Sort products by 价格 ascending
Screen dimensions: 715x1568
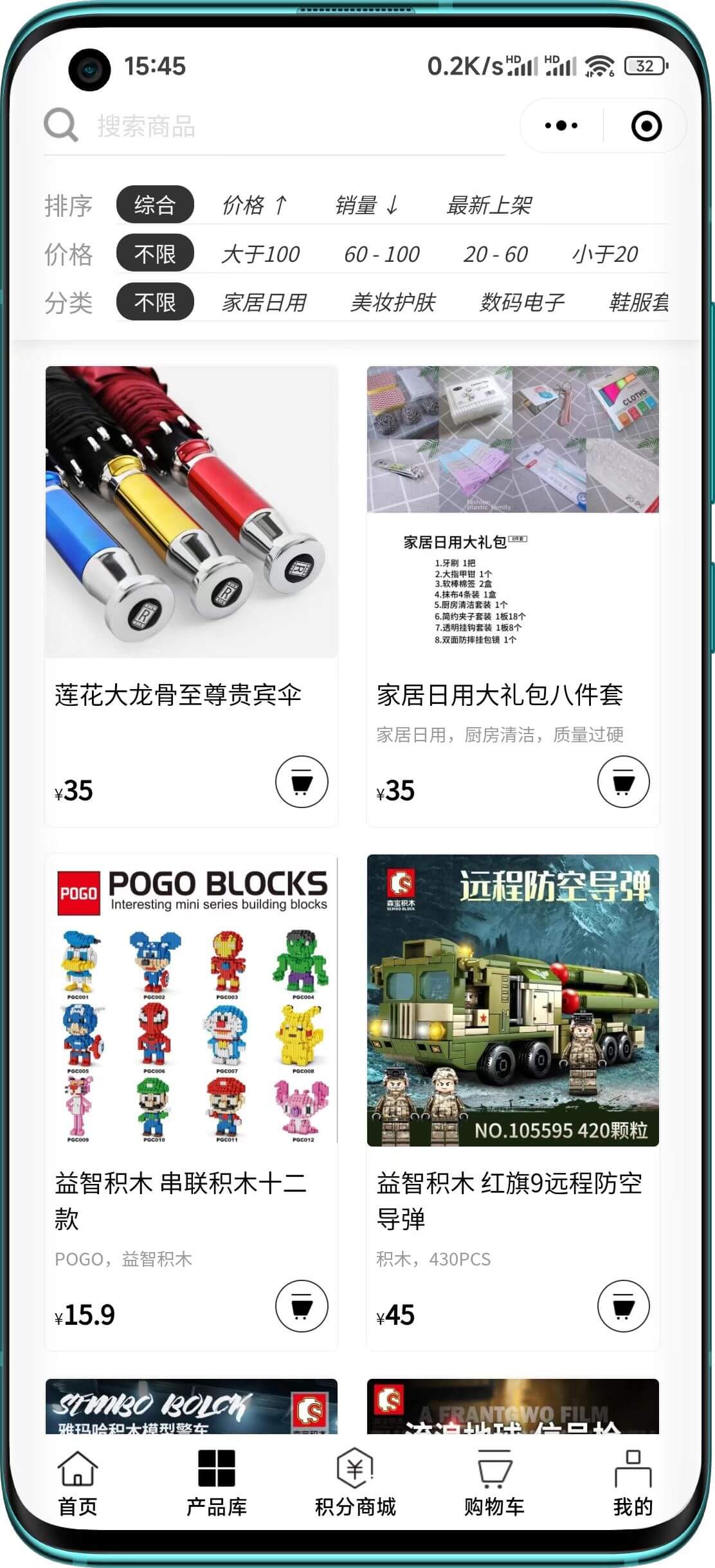[x=254, y=205]
